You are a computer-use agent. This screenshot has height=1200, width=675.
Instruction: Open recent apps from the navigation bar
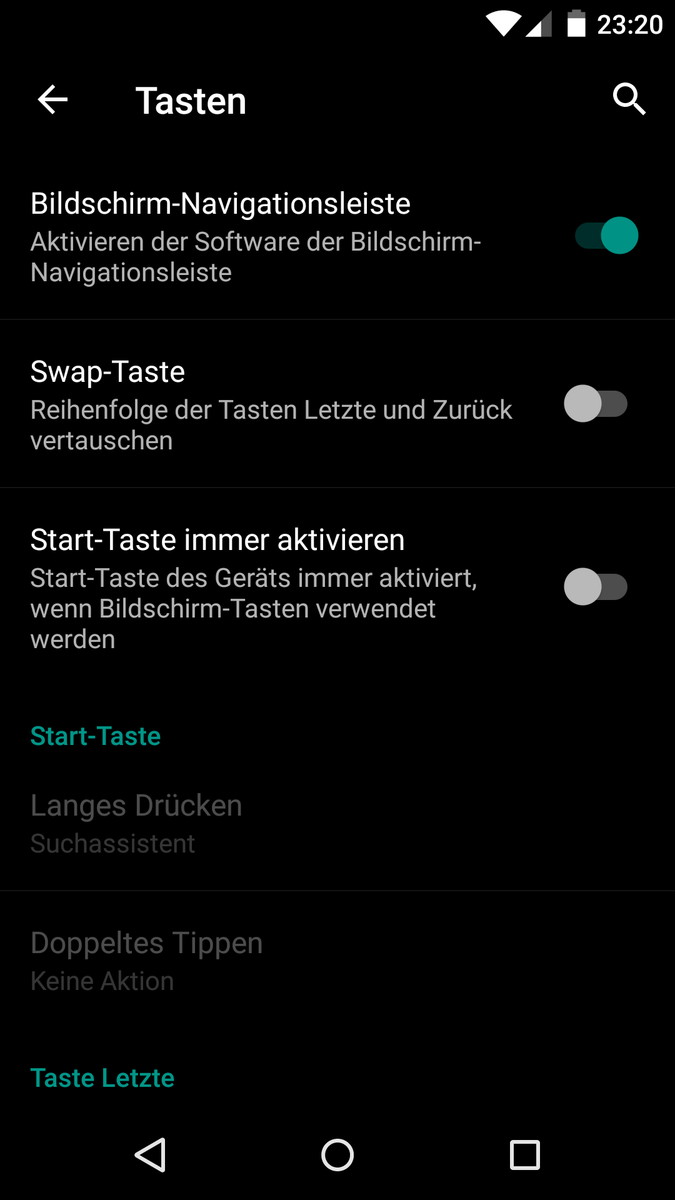(x=524, y=1155)
